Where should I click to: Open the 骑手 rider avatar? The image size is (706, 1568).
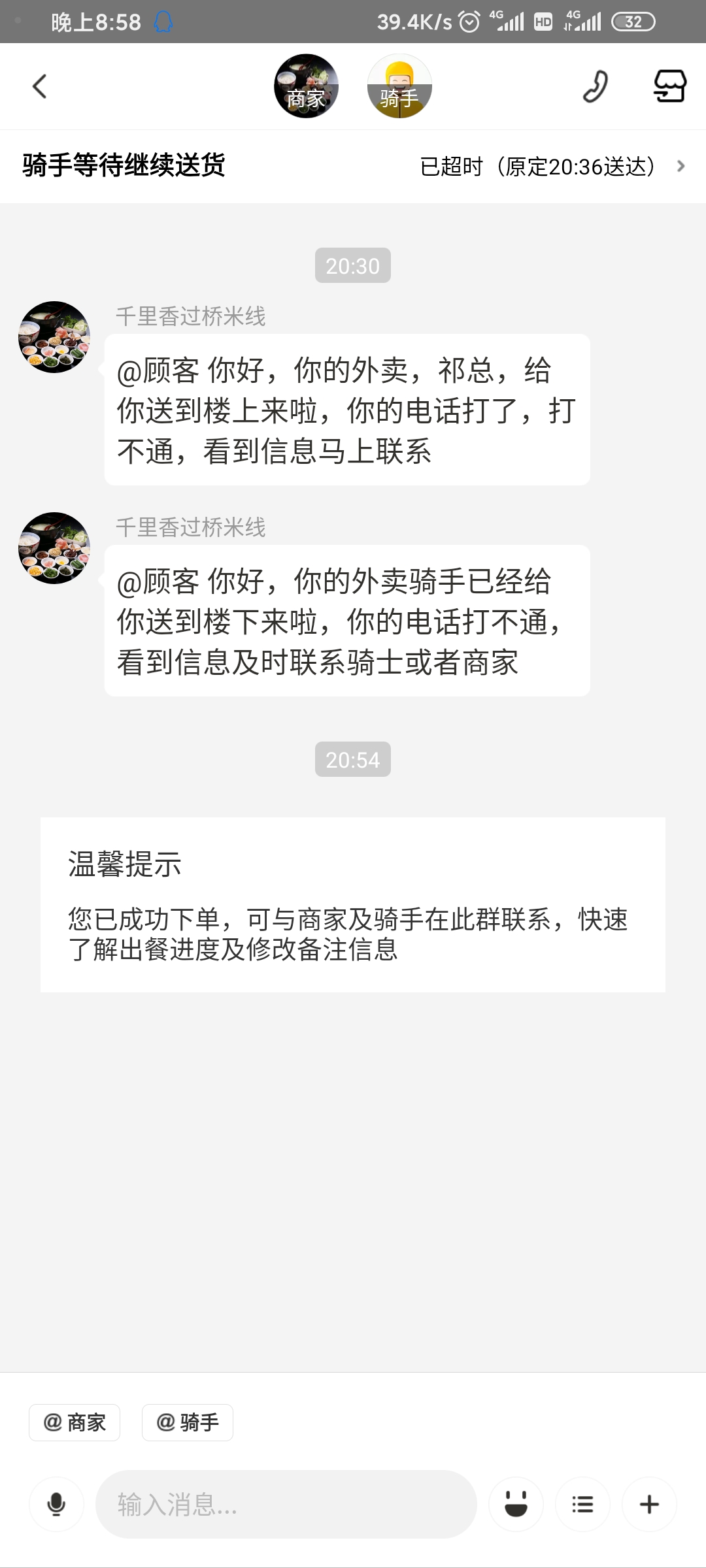[399, 86]
